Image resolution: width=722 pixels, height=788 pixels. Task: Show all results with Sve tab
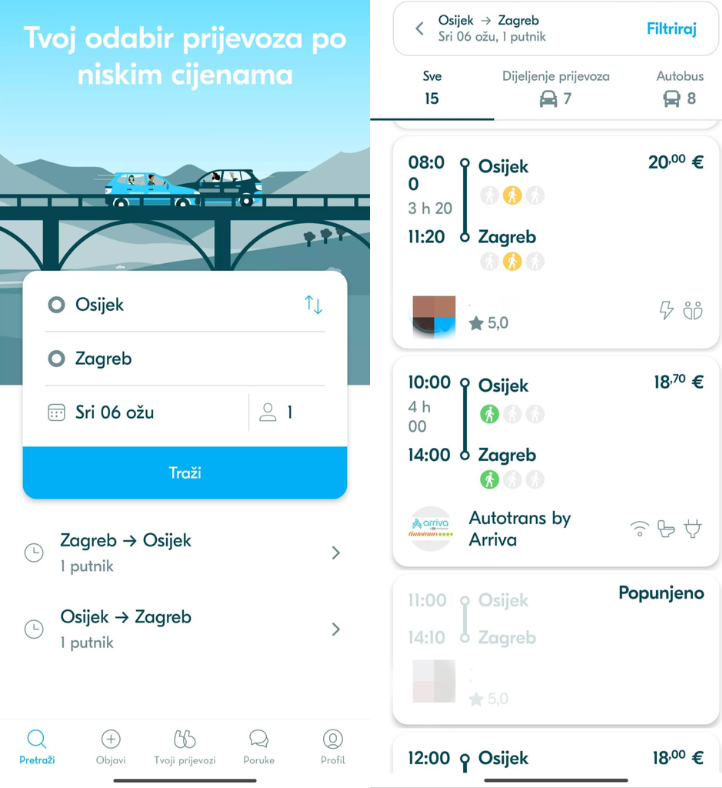pos(432,88)
